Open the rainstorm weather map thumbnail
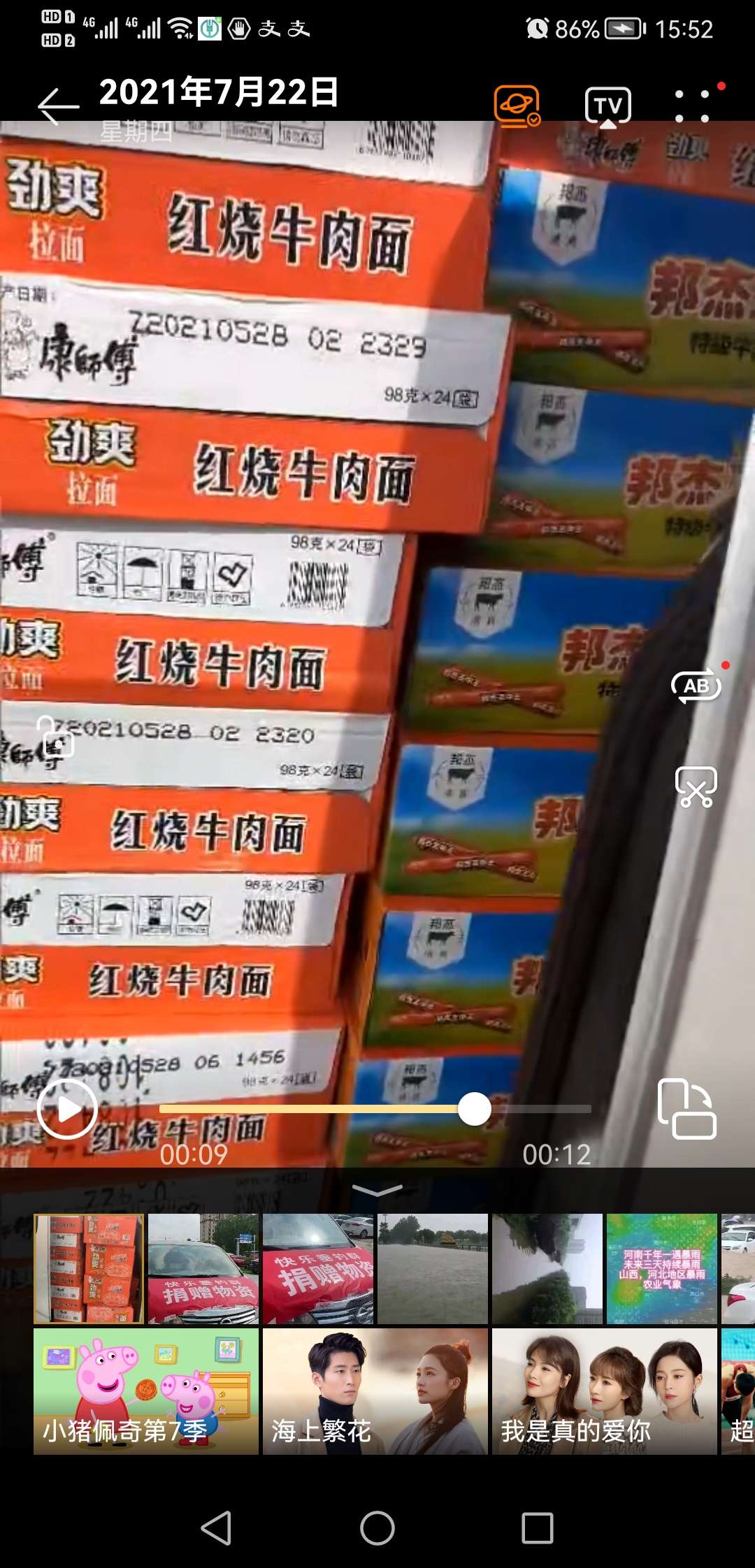This screenshot has height=1568, width=755. pyautogui.click(x=662, y=1269)
